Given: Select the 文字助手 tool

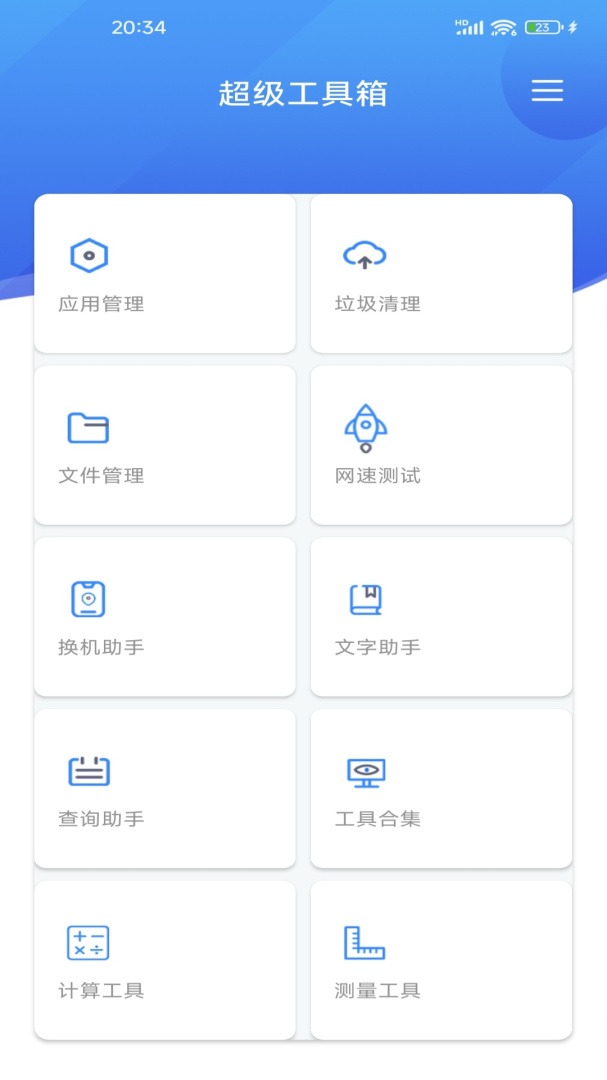Looking at the screenshot, I should (441, 617).
